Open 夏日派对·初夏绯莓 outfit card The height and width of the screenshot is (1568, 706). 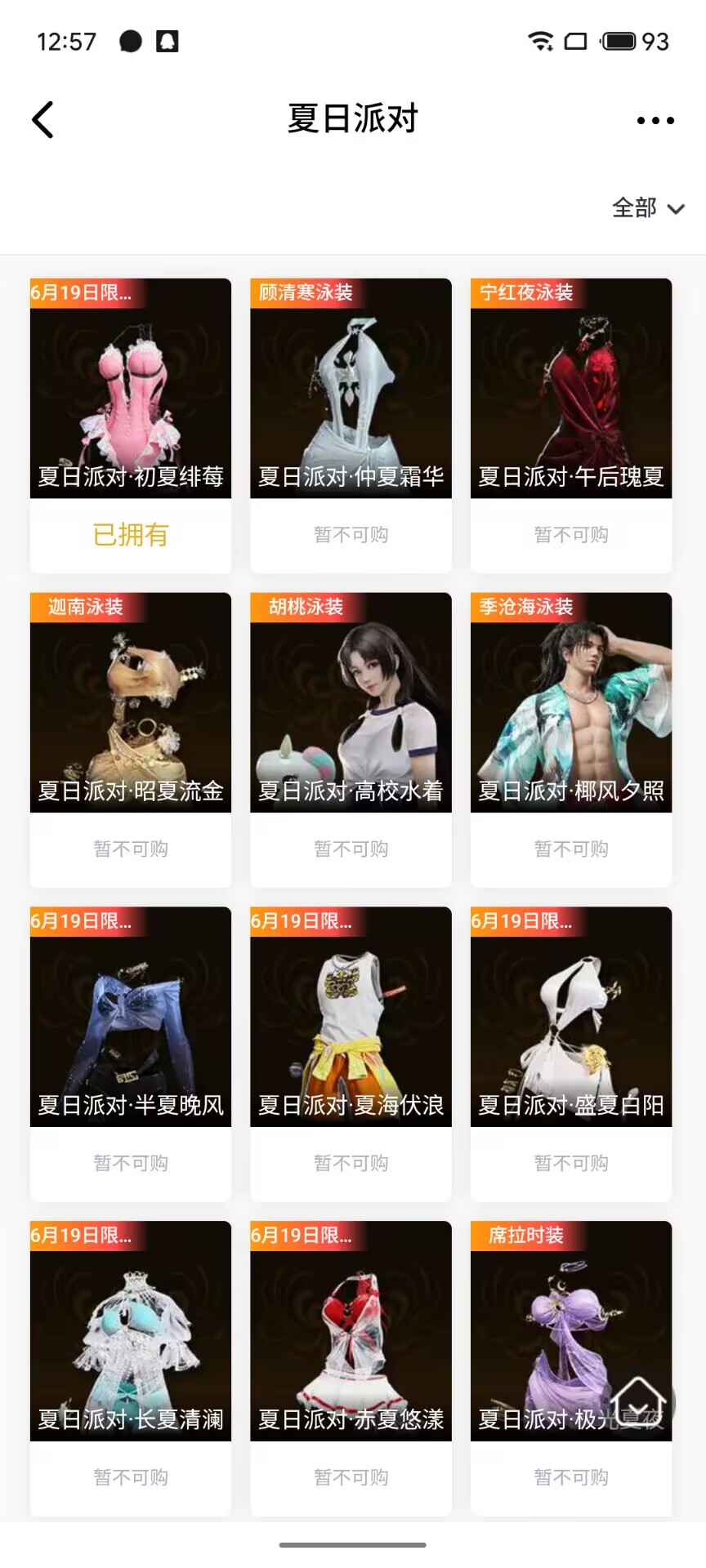pos(131,389)
